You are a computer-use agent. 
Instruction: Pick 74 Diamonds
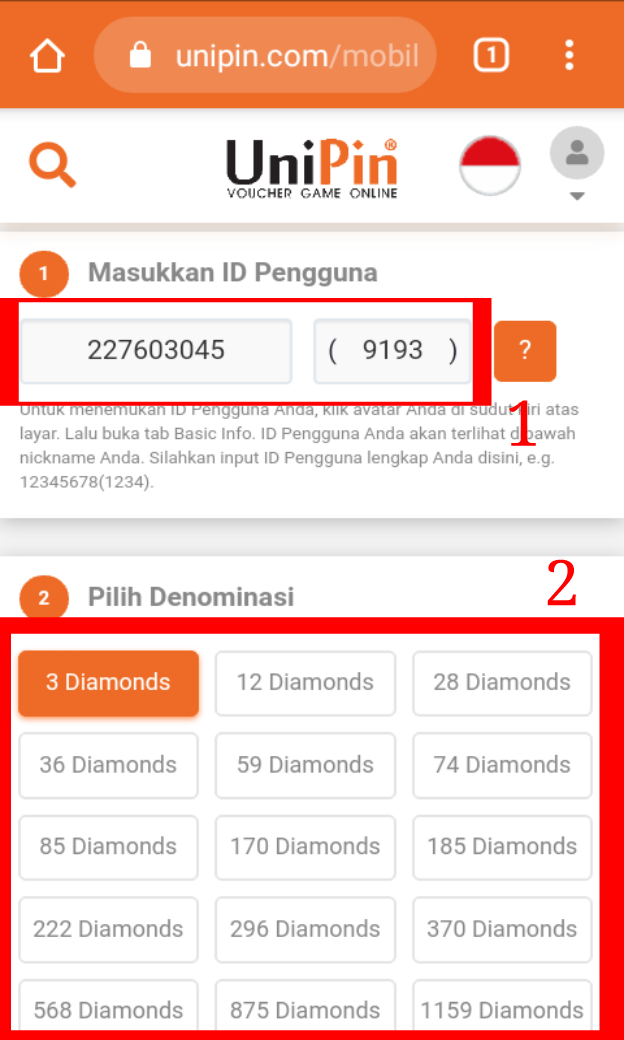tap(502, 765)
